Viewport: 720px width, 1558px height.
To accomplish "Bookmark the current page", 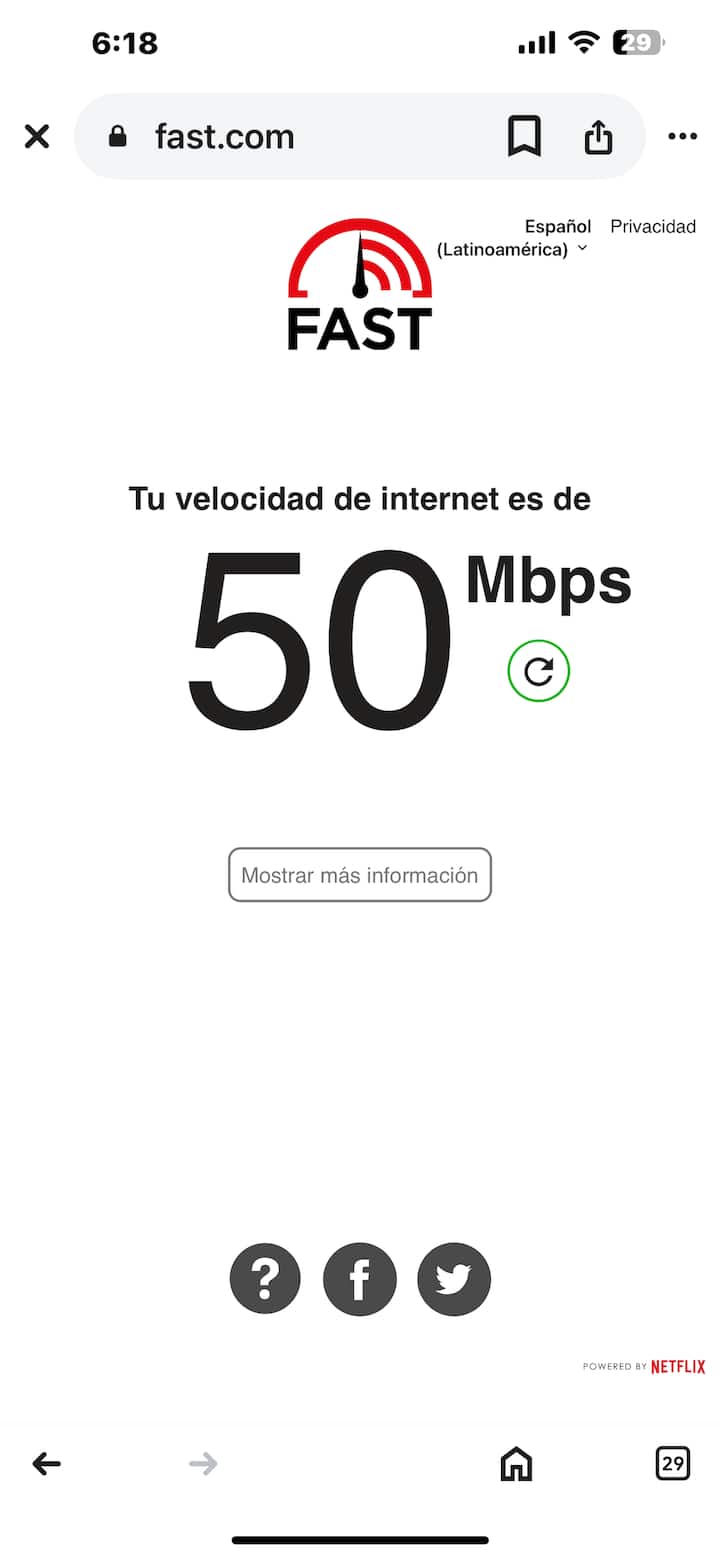I will pyautogui.click(x=524, y=137).
